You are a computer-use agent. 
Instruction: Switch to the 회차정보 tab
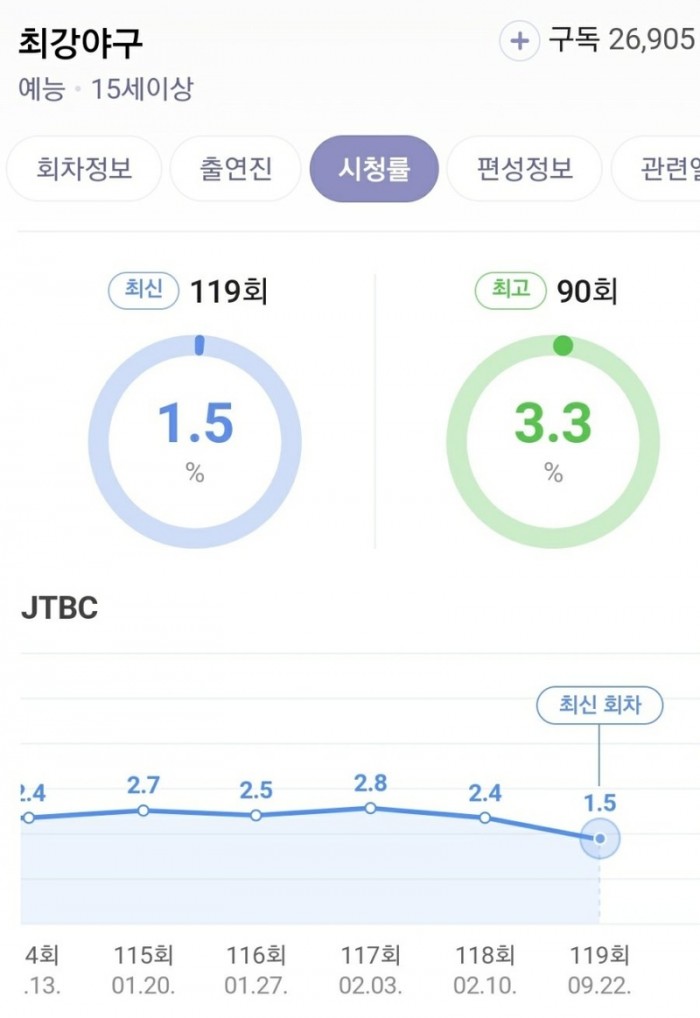(x=84, y=168)
